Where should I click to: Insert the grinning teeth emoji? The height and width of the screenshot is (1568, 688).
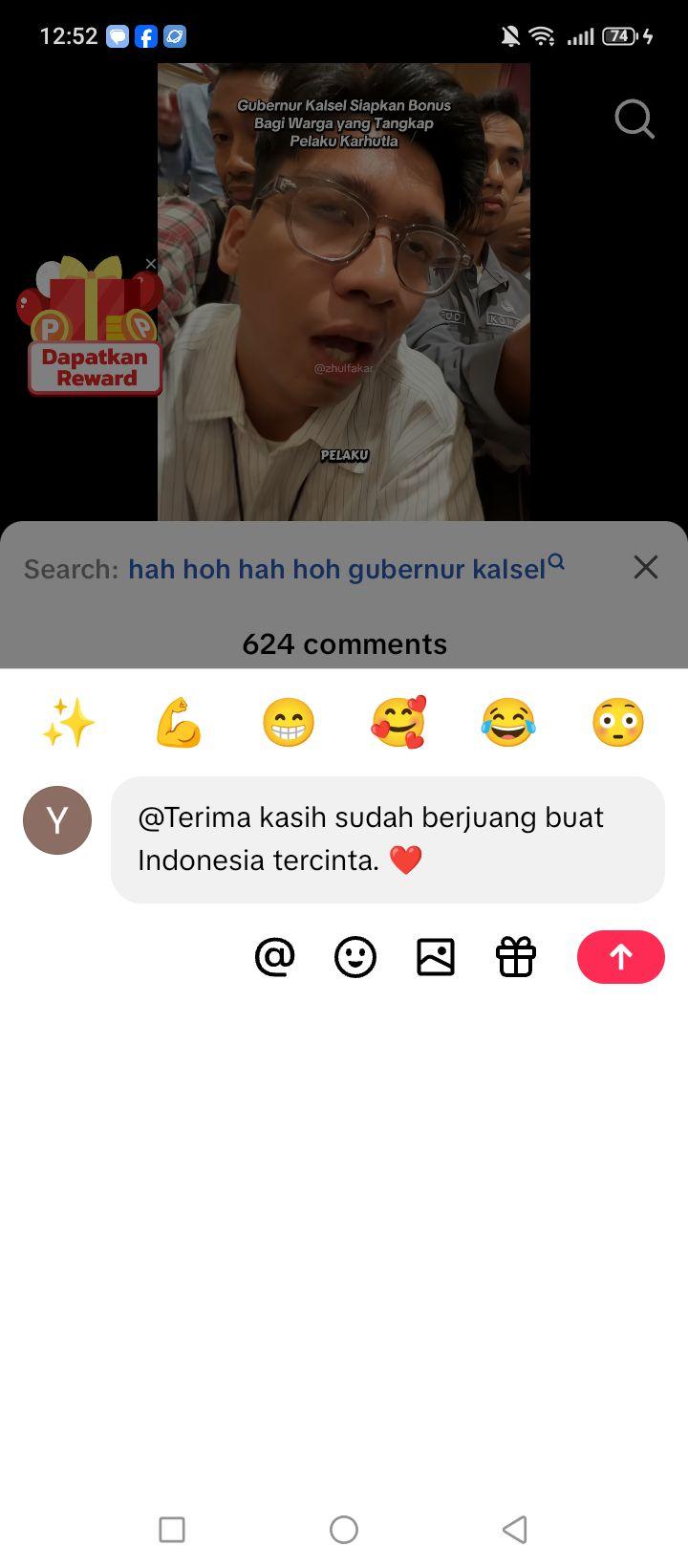[x=289, y=722]
